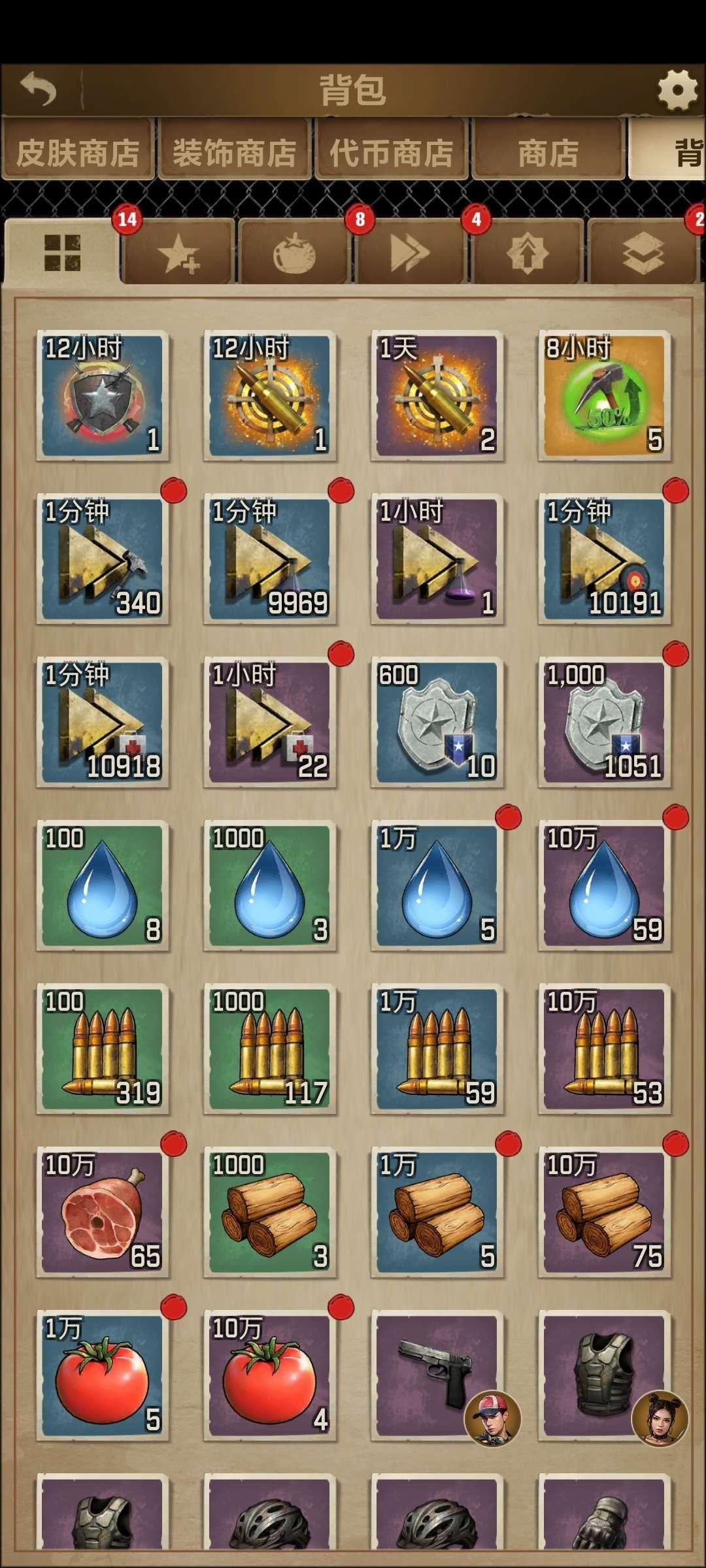The width and height of the screenshot is (706, 1568).
Task: Open the 代币商店 tab
Action: pyautogui.click(x=391, y=153)
